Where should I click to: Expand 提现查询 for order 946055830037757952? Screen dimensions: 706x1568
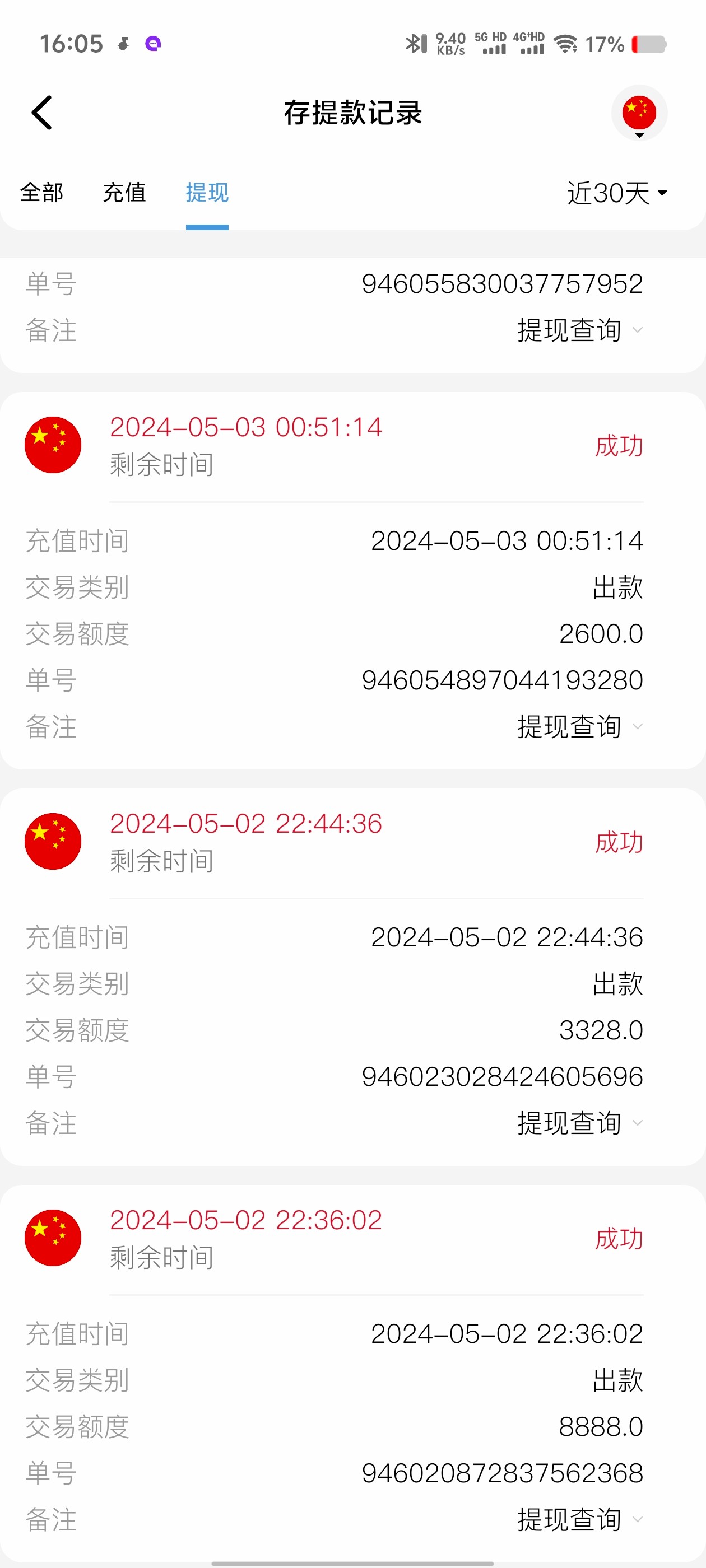pyautogui.click(x=579, y=330)
